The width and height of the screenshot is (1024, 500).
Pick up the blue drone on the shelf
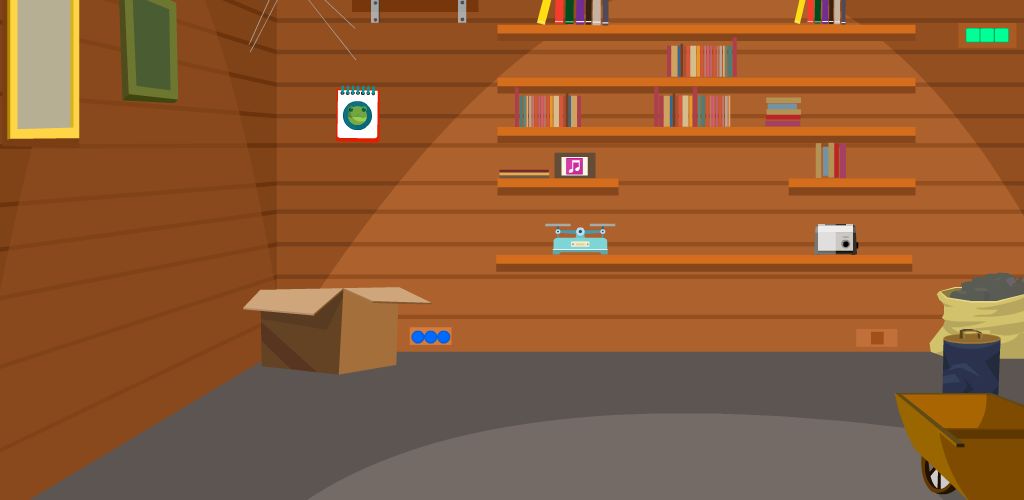pos(580,240)
